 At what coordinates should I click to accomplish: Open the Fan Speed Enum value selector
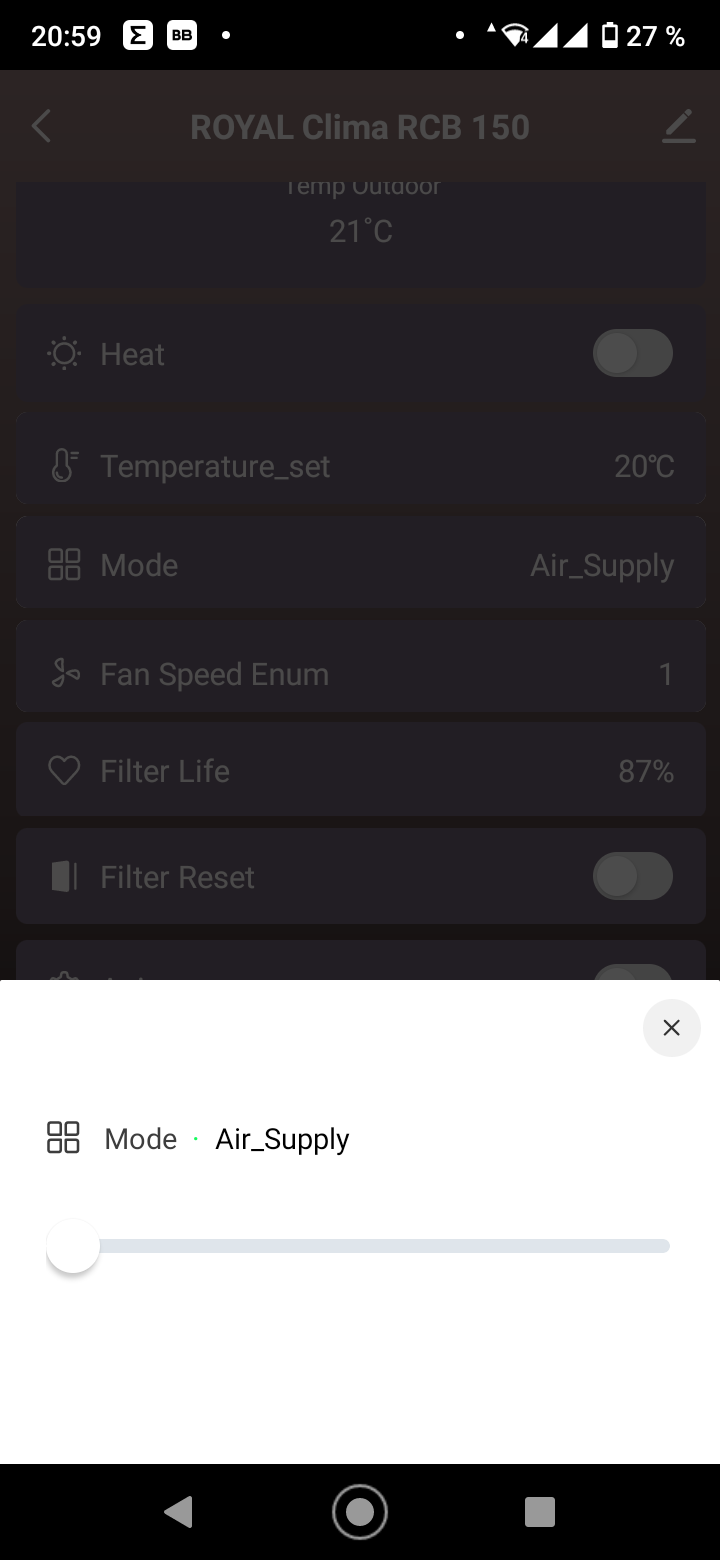[360, 673]
